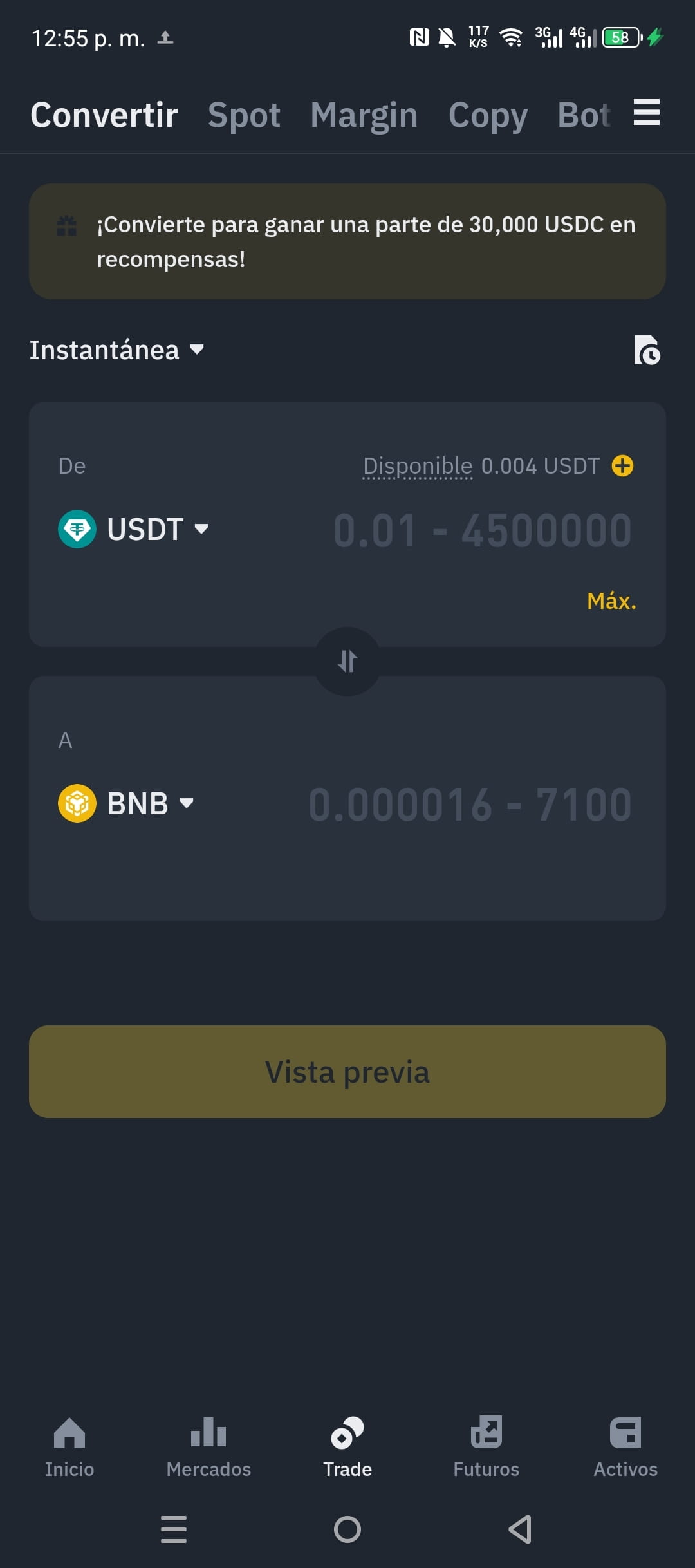
Task: Open the USDT token selector
Action: [135, 529]
